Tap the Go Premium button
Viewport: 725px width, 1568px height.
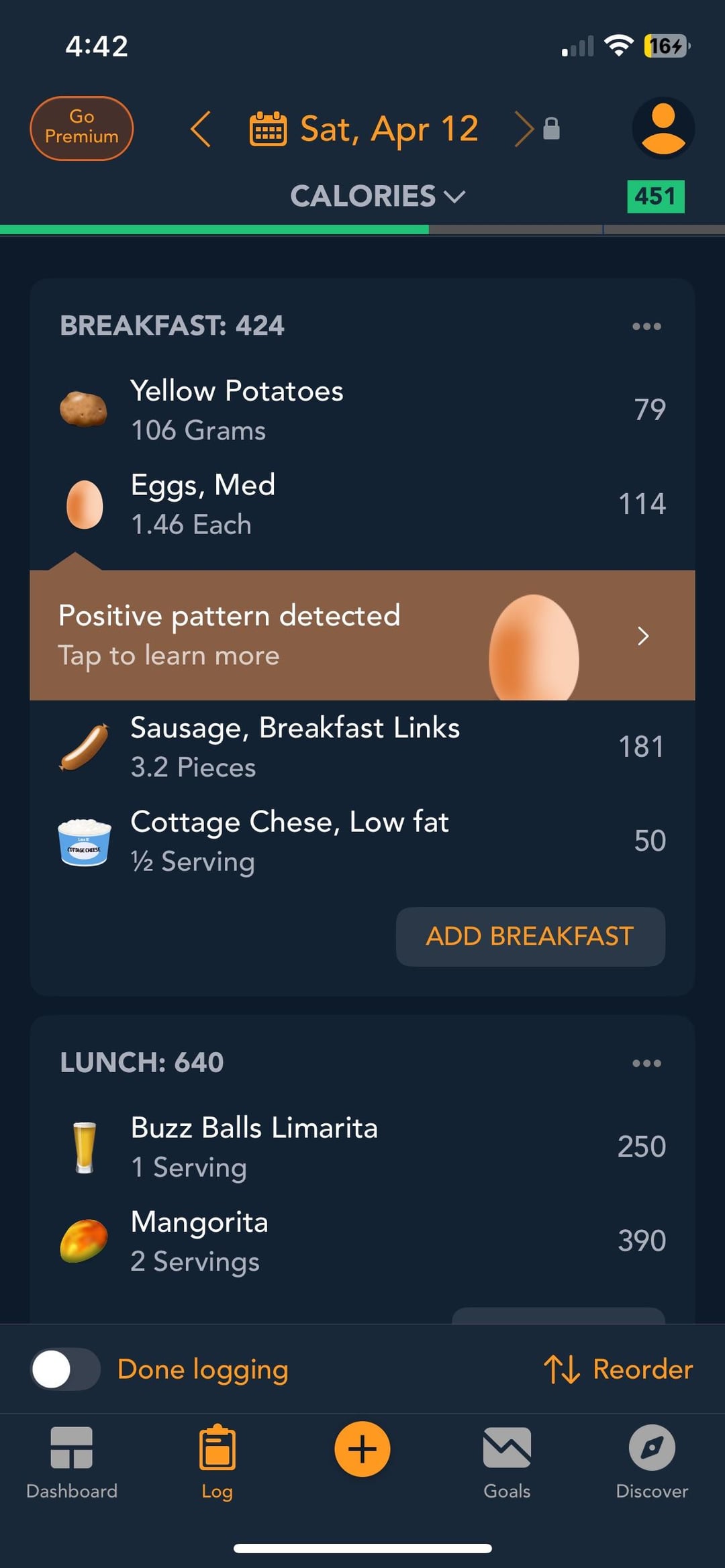coord(81,128)
